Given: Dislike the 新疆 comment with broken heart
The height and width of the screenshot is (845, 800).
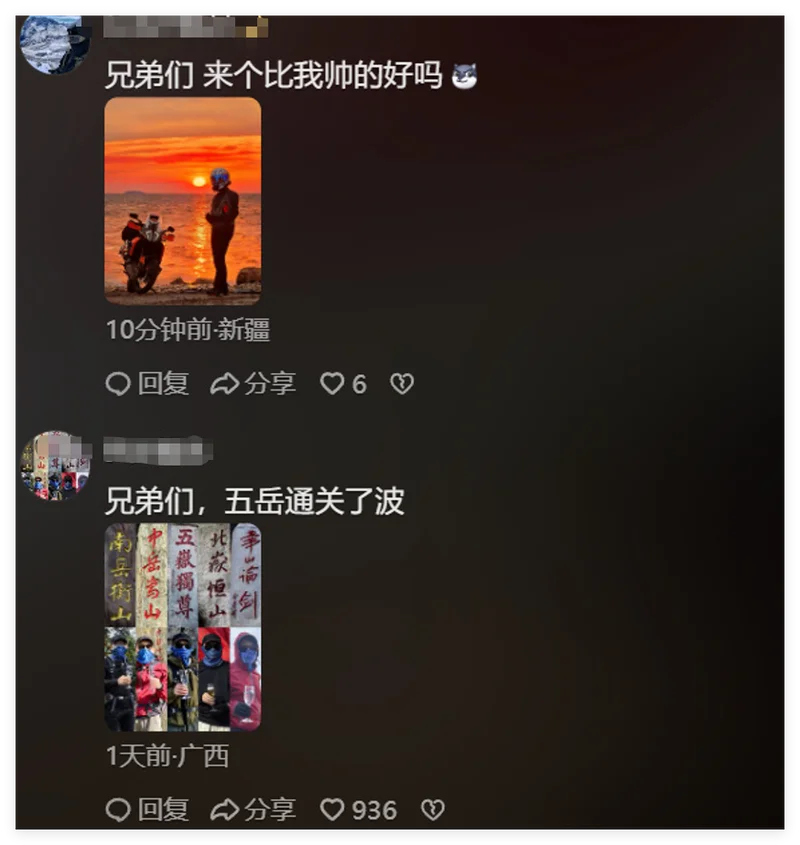Looking at the screenshot, I should (402, 384).
